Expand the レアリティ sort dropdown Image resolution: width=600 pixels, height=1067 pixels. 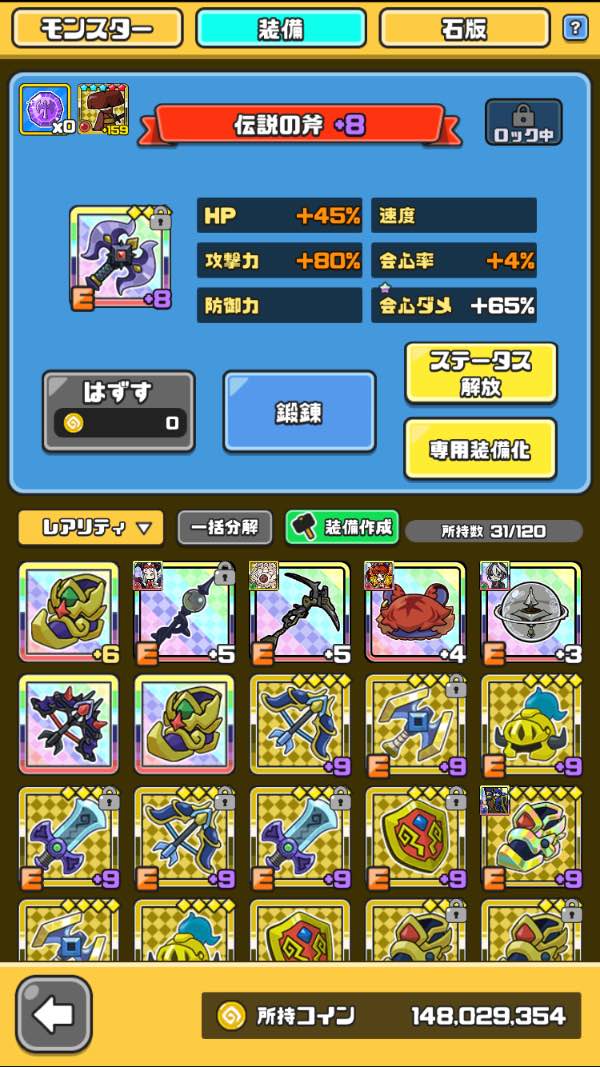[x=90, y=527]
